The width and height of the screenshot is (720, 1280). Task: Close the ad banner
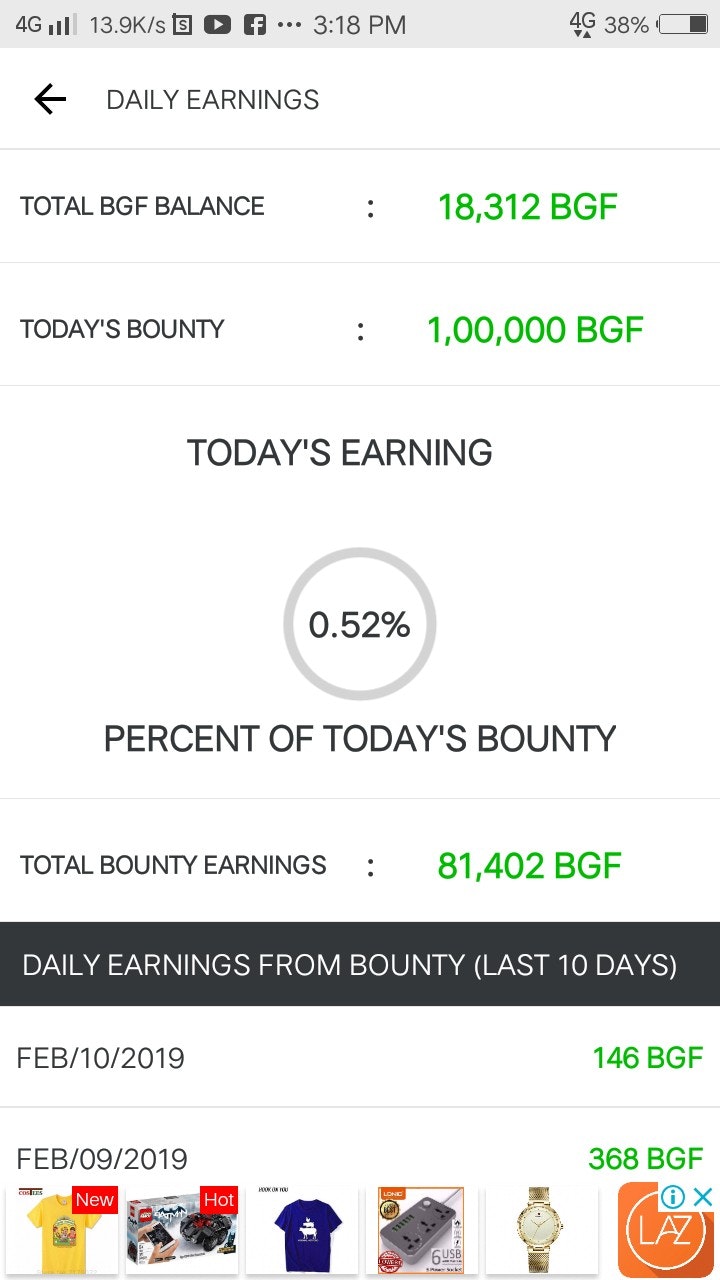703,1197
